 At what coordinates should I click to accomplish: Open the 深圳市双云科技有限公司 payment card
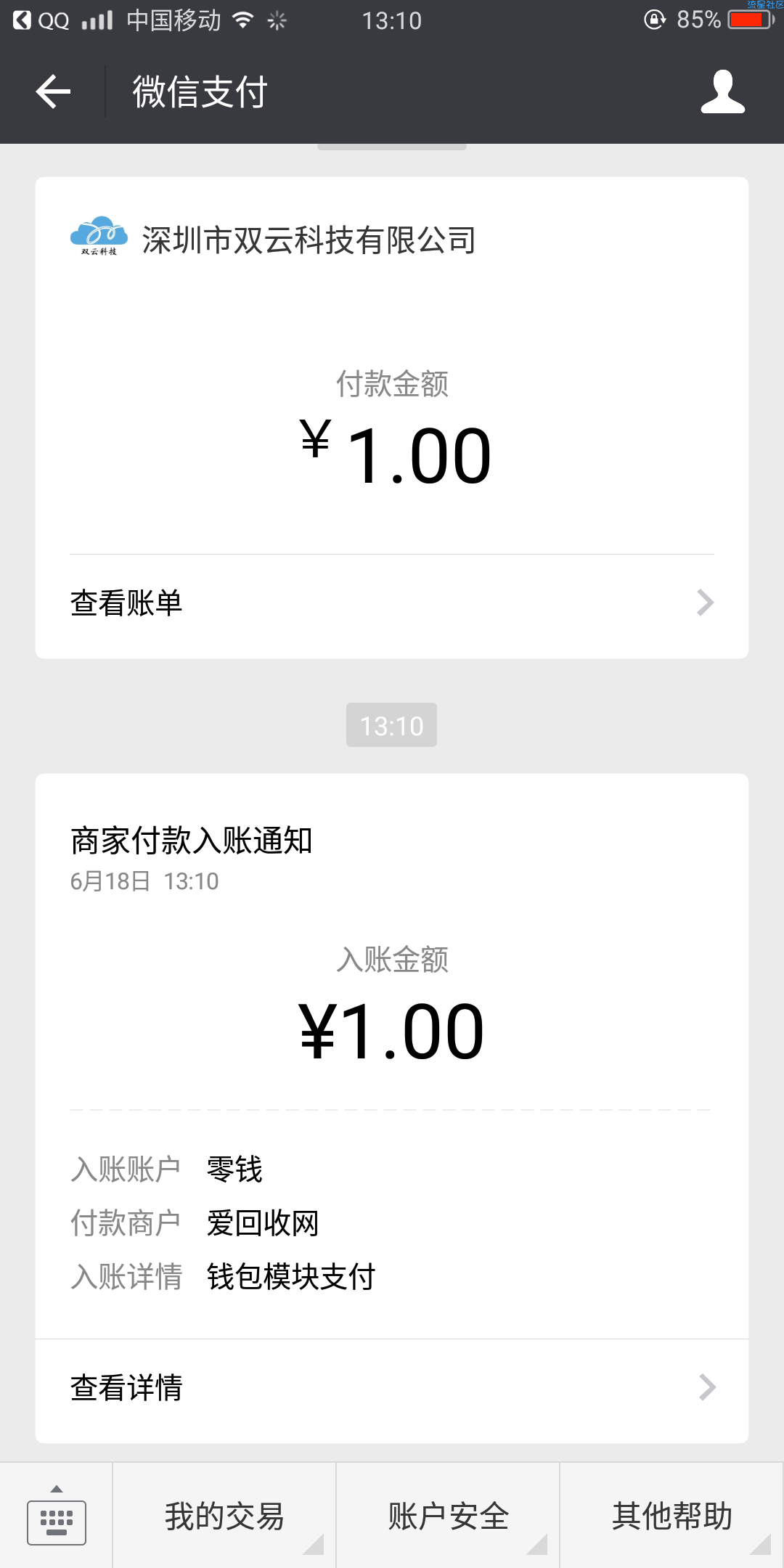[392, 367]
